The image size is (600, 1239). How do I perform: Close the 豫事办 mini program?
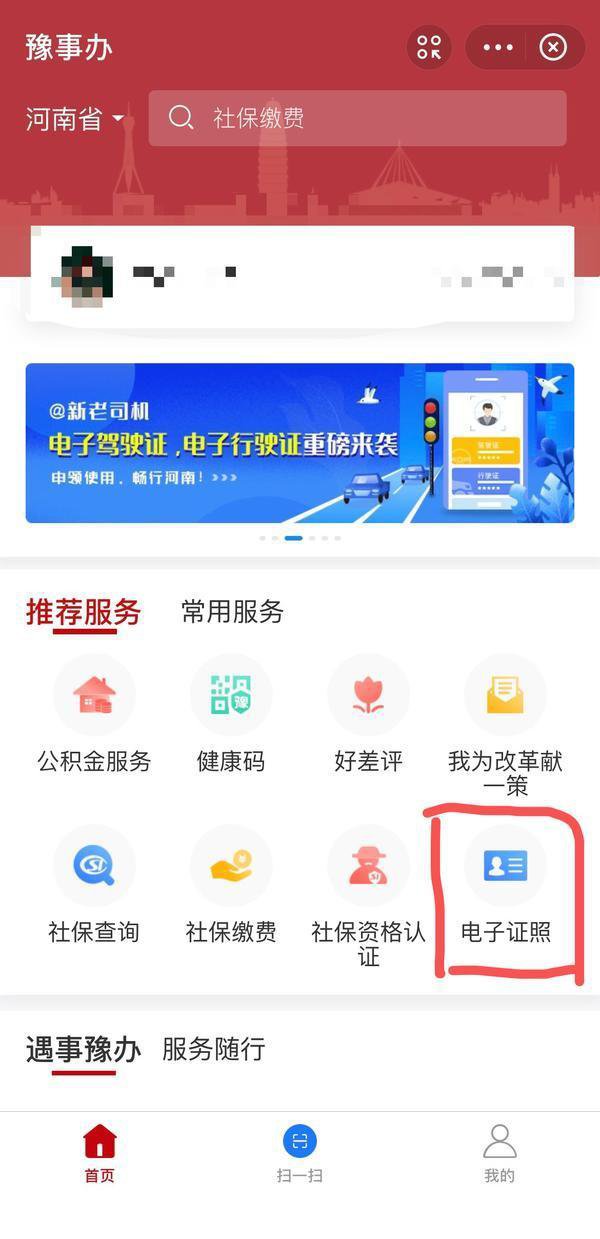point(553,47)
